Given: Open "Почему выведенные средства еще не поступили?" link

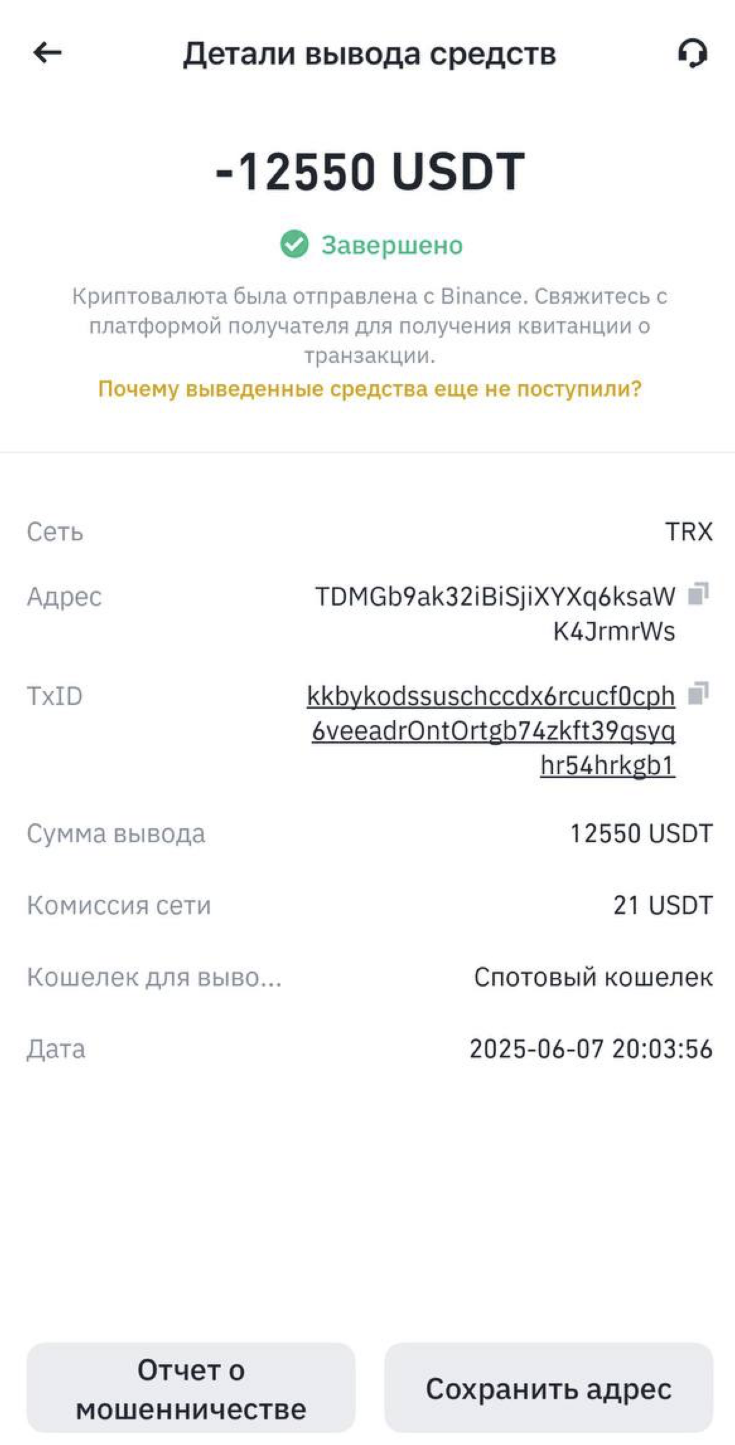Looking at the screenshot, I should (x=369, y=389).
